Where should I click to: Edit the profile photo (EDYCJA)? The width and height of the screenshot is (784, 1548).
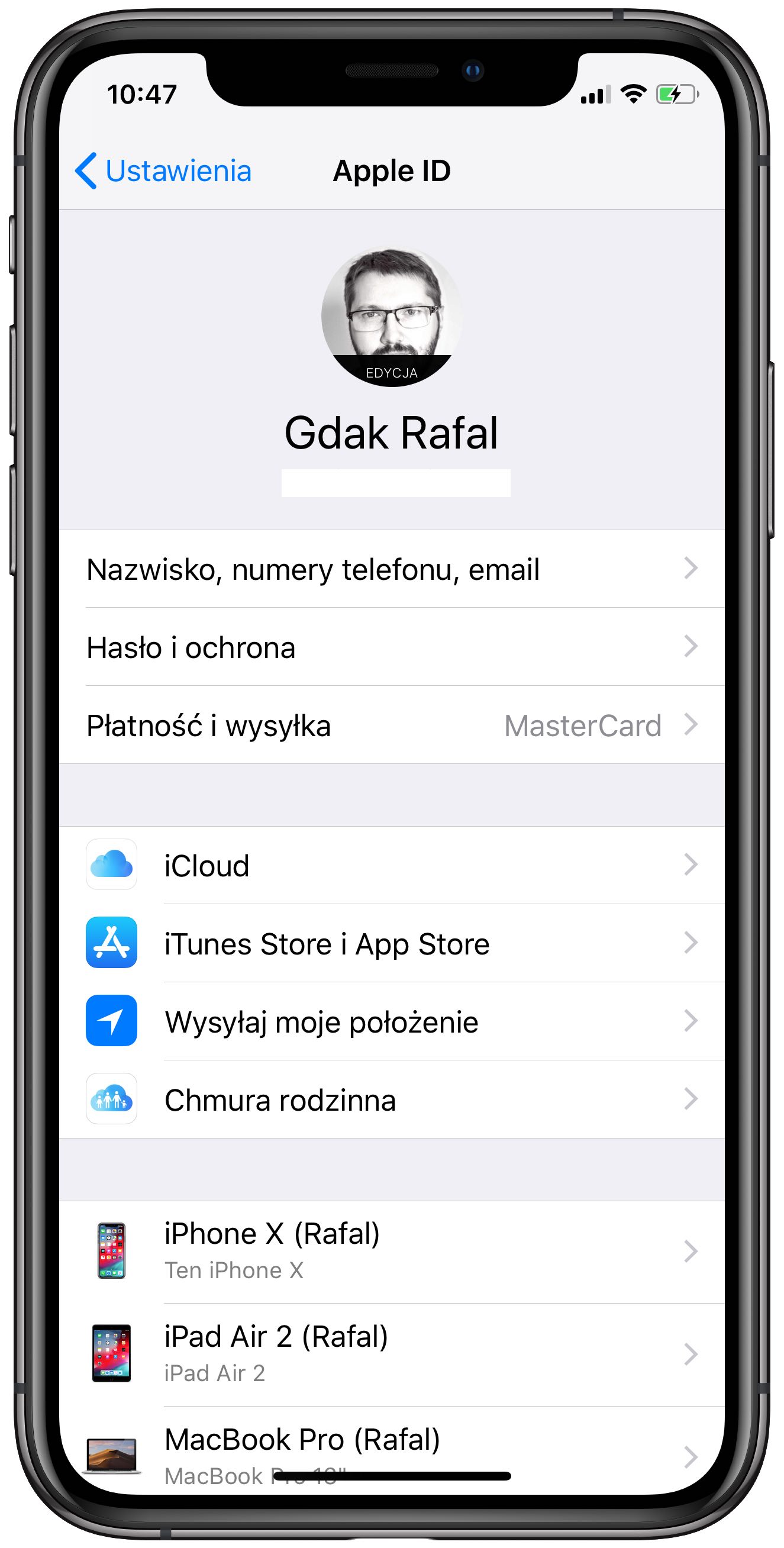(392, 372)
